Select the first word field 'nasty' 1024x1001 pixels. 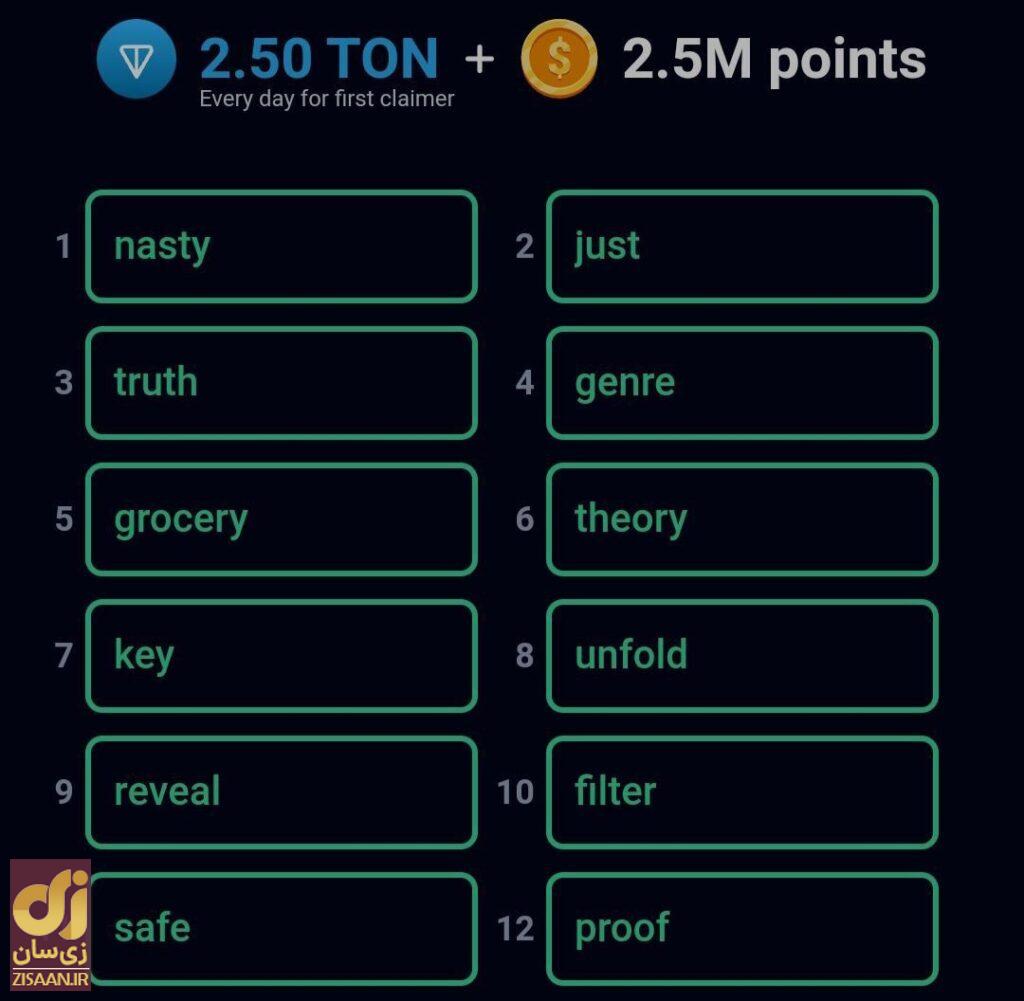point(281,246)
